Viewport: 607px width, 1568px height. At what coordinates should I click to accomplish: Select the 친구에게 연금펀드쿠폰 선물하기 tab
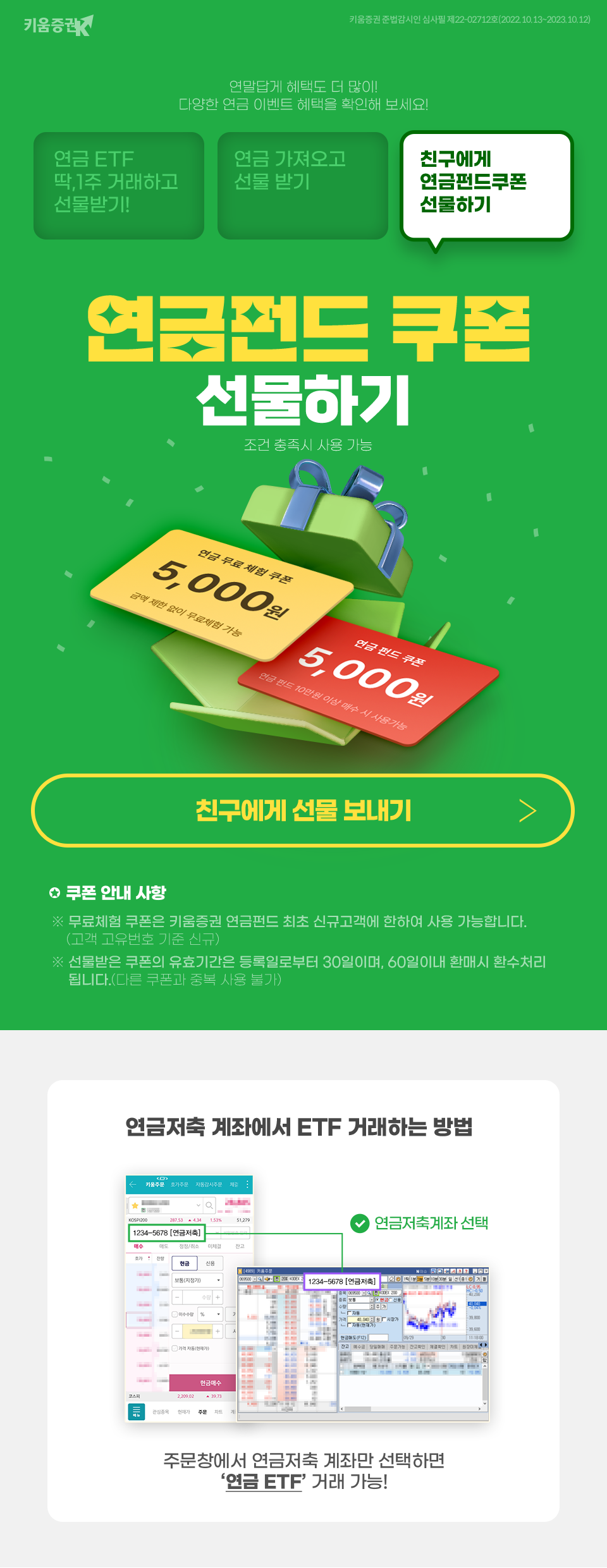pos(486,185)
